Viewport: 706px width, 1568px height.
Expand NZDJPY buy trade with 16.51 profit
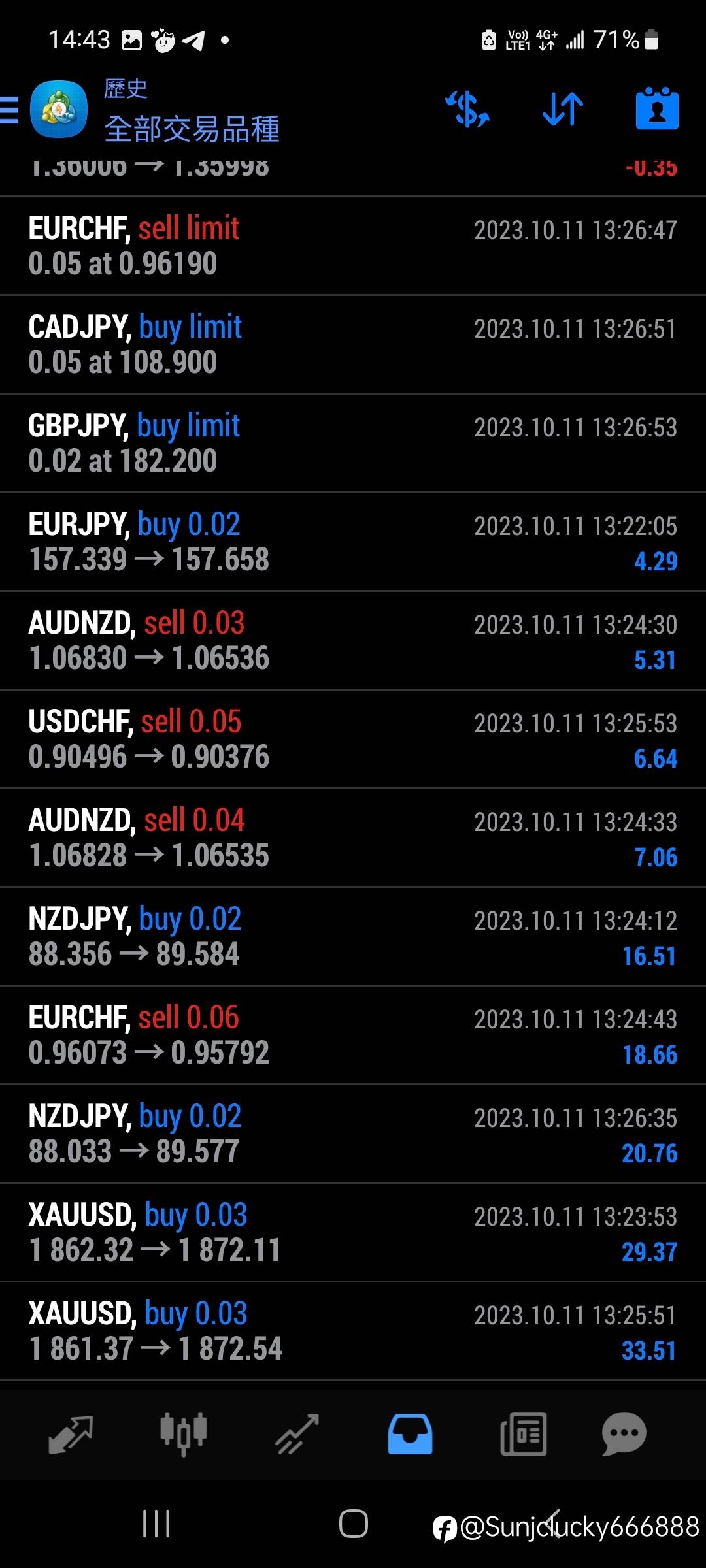pos(353,936)
